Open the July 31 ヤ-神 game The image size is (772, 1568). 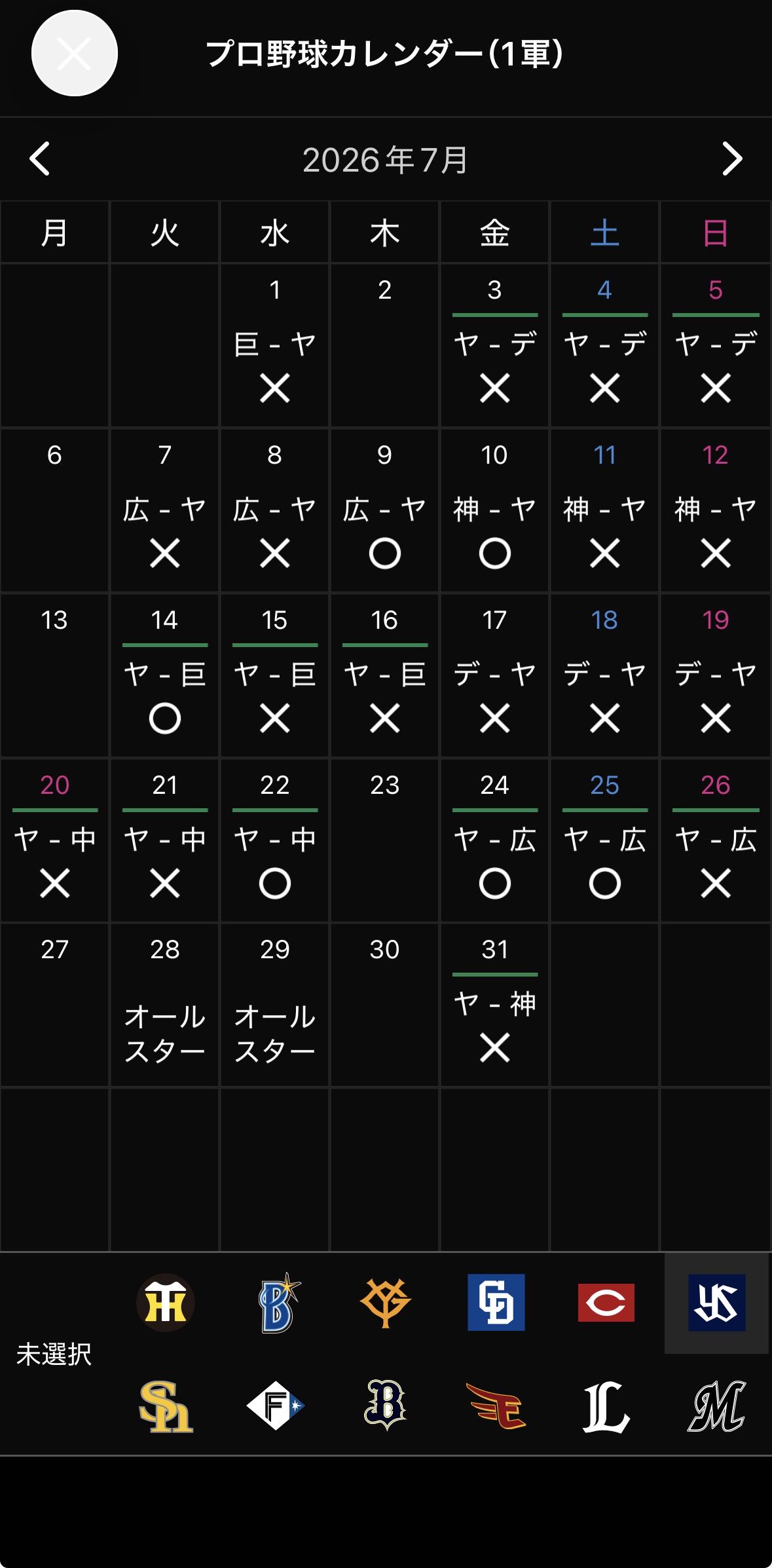pyautogui.click(x=495, y=1005)
